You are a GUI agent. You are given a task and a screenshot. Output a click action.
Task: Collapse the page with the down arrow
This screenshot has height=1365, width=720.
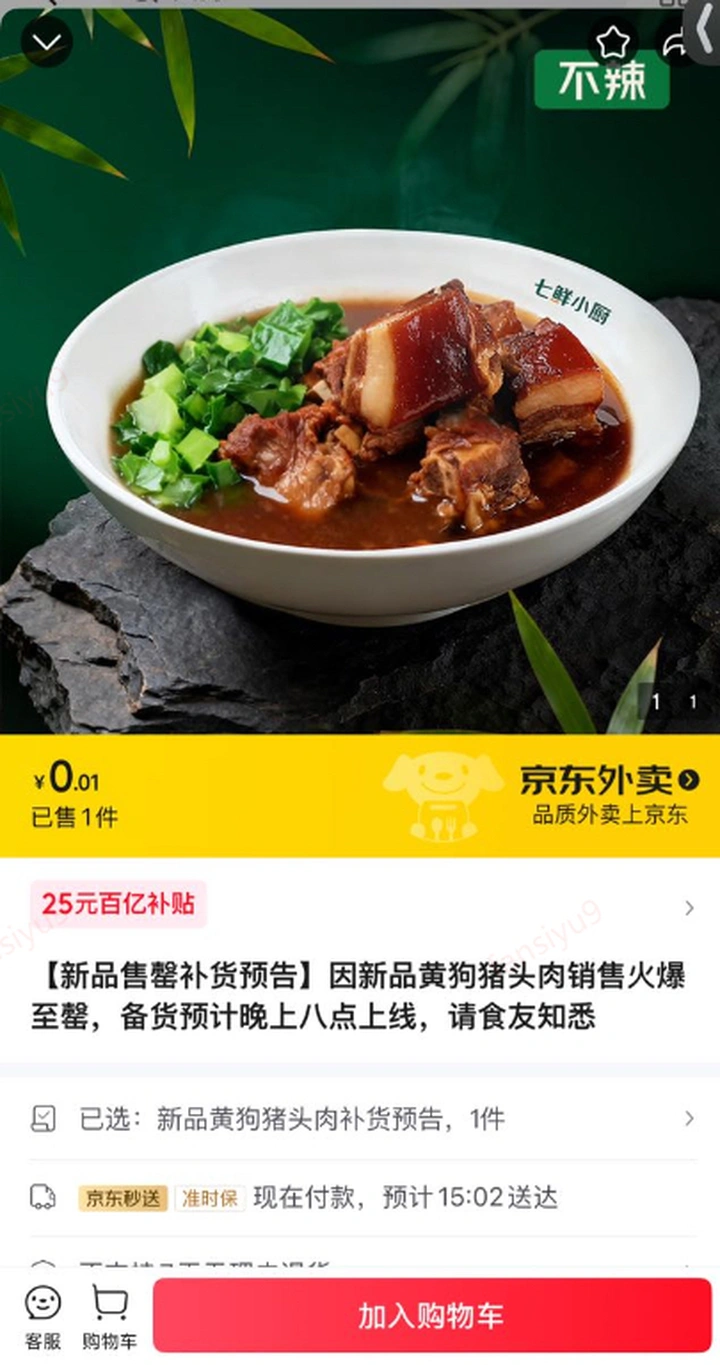tap(46, 42)
